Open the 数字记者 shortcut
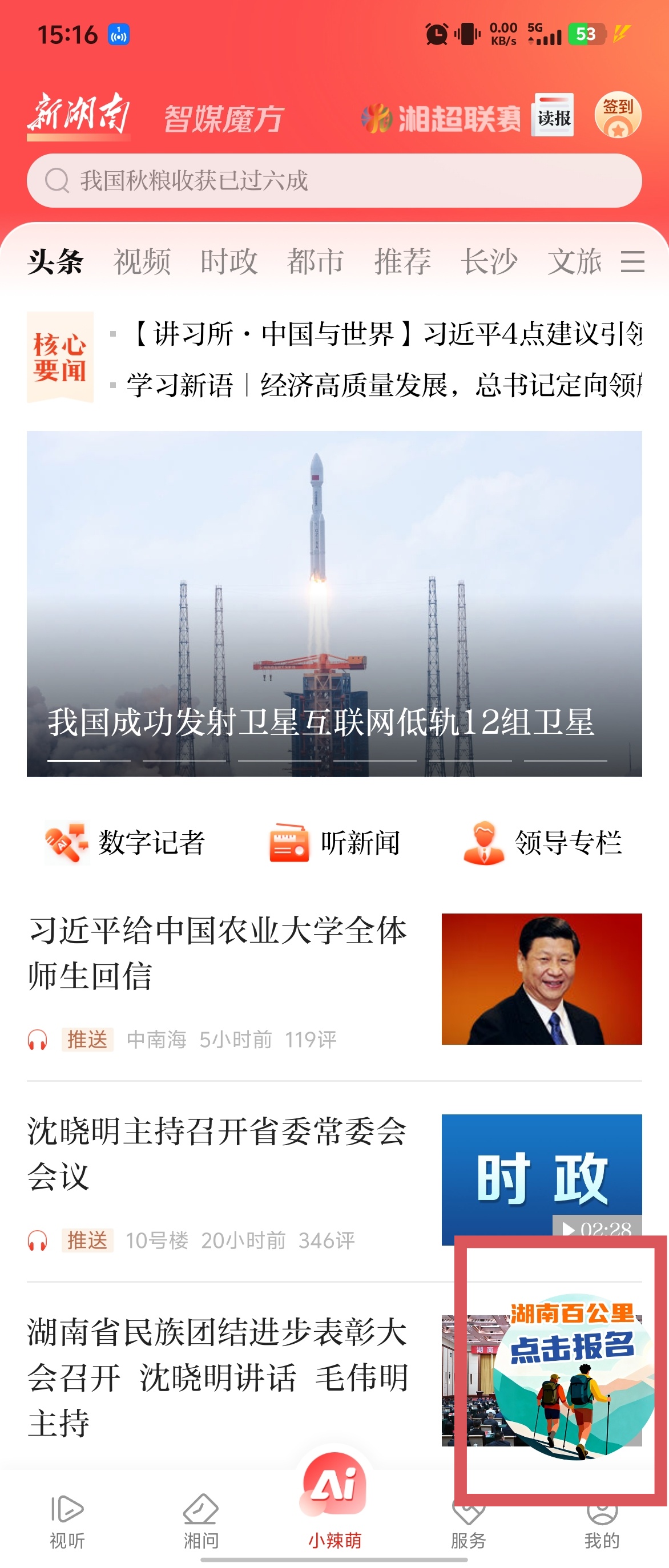 [126, 842]
